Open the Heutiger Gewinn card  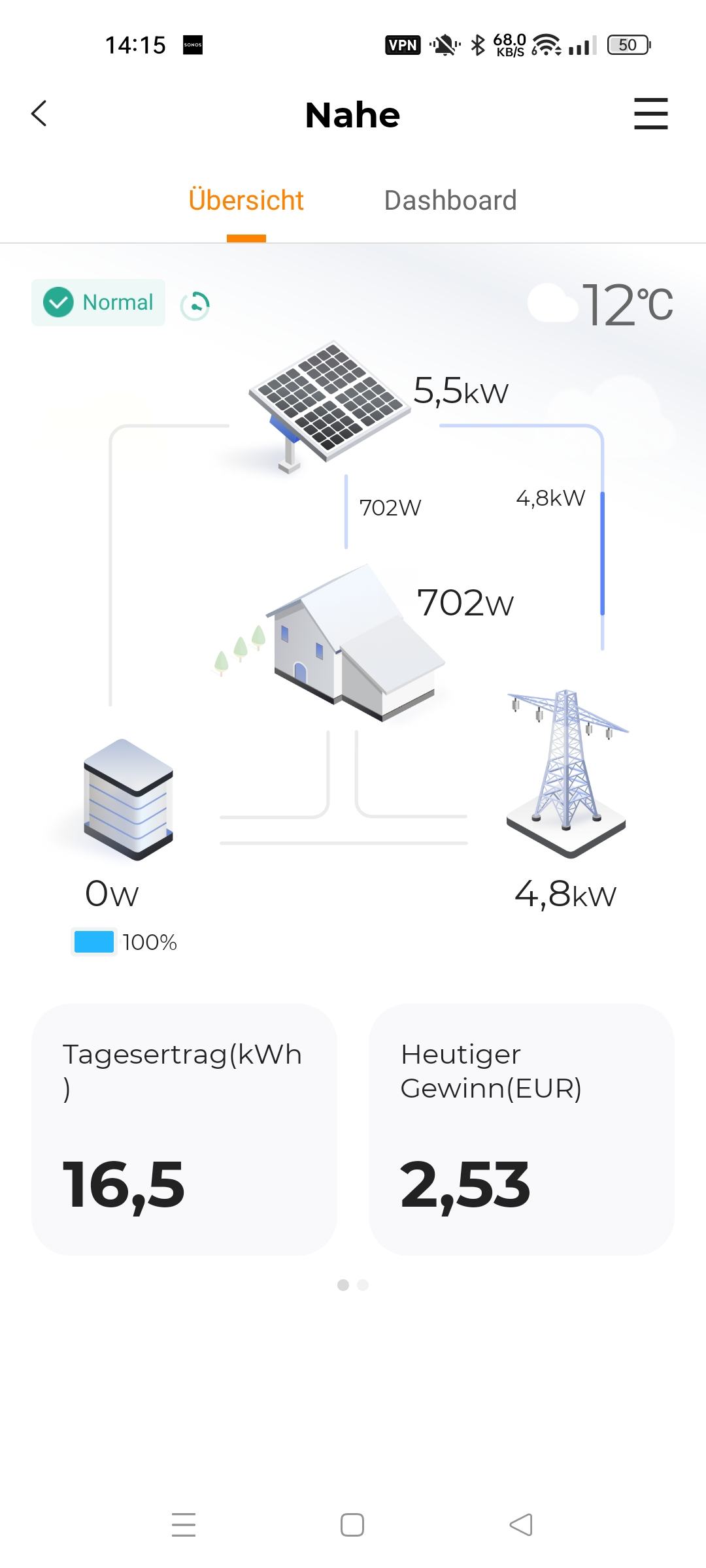point(522,1129)
